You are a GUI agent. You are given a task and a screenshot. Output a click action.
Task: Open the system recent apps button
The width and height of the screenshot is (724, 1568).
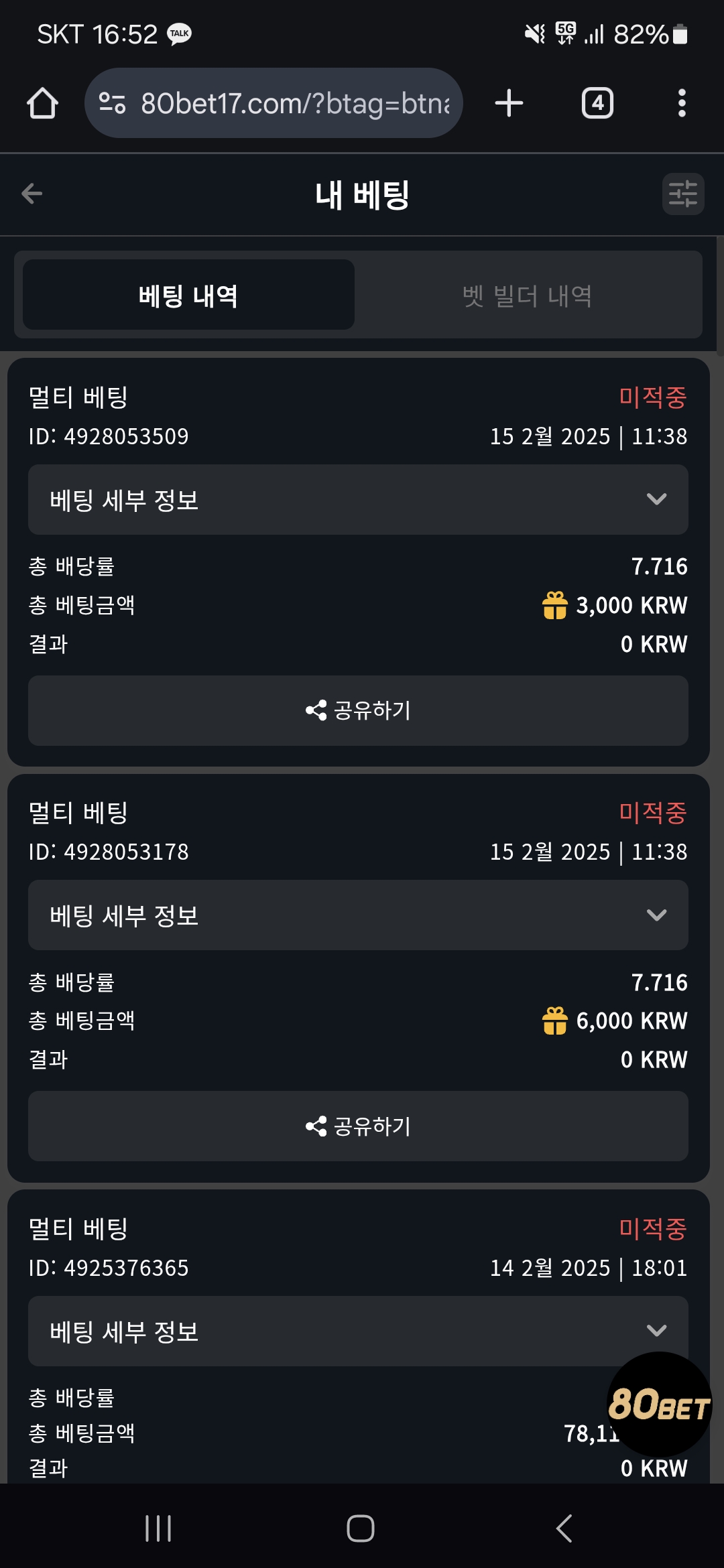[158, 1528]
